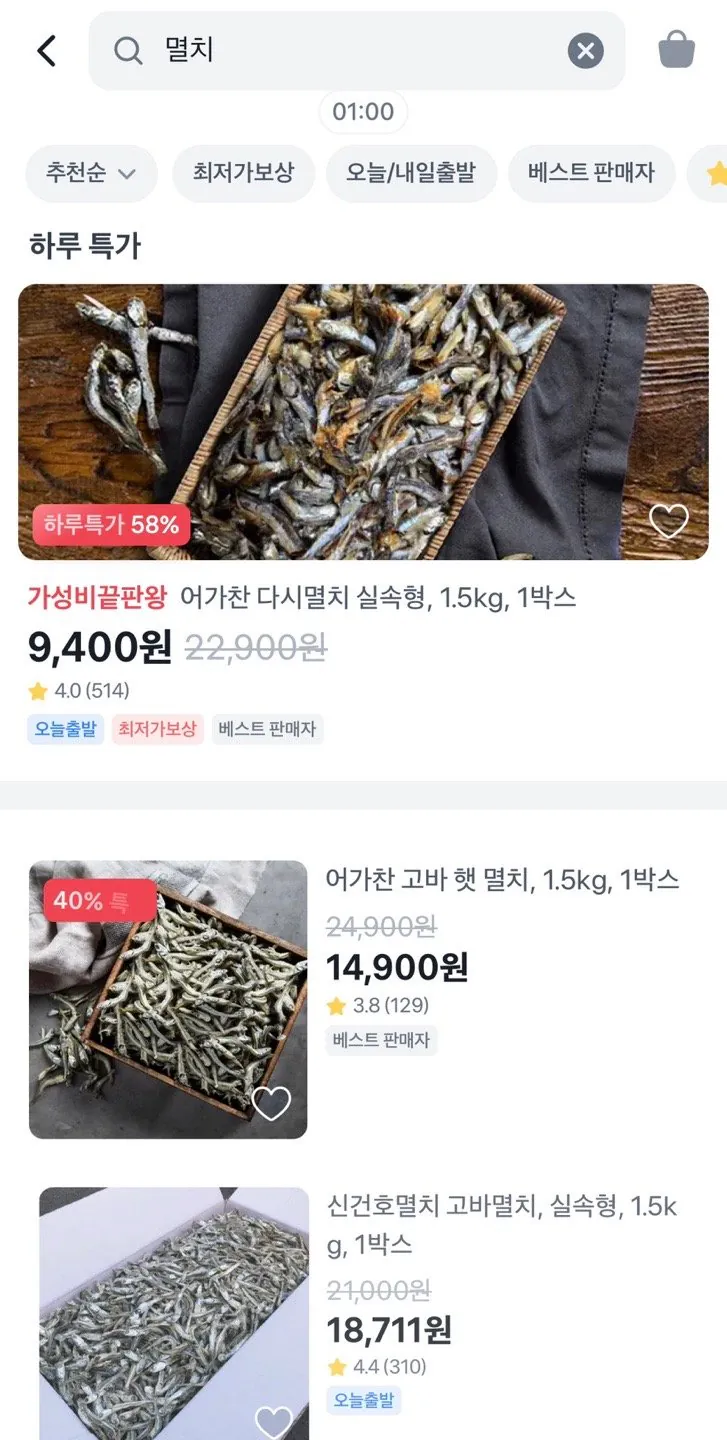
Task: Open the 추천순 sorting dropdown
Action: click(x=91, y=173)
